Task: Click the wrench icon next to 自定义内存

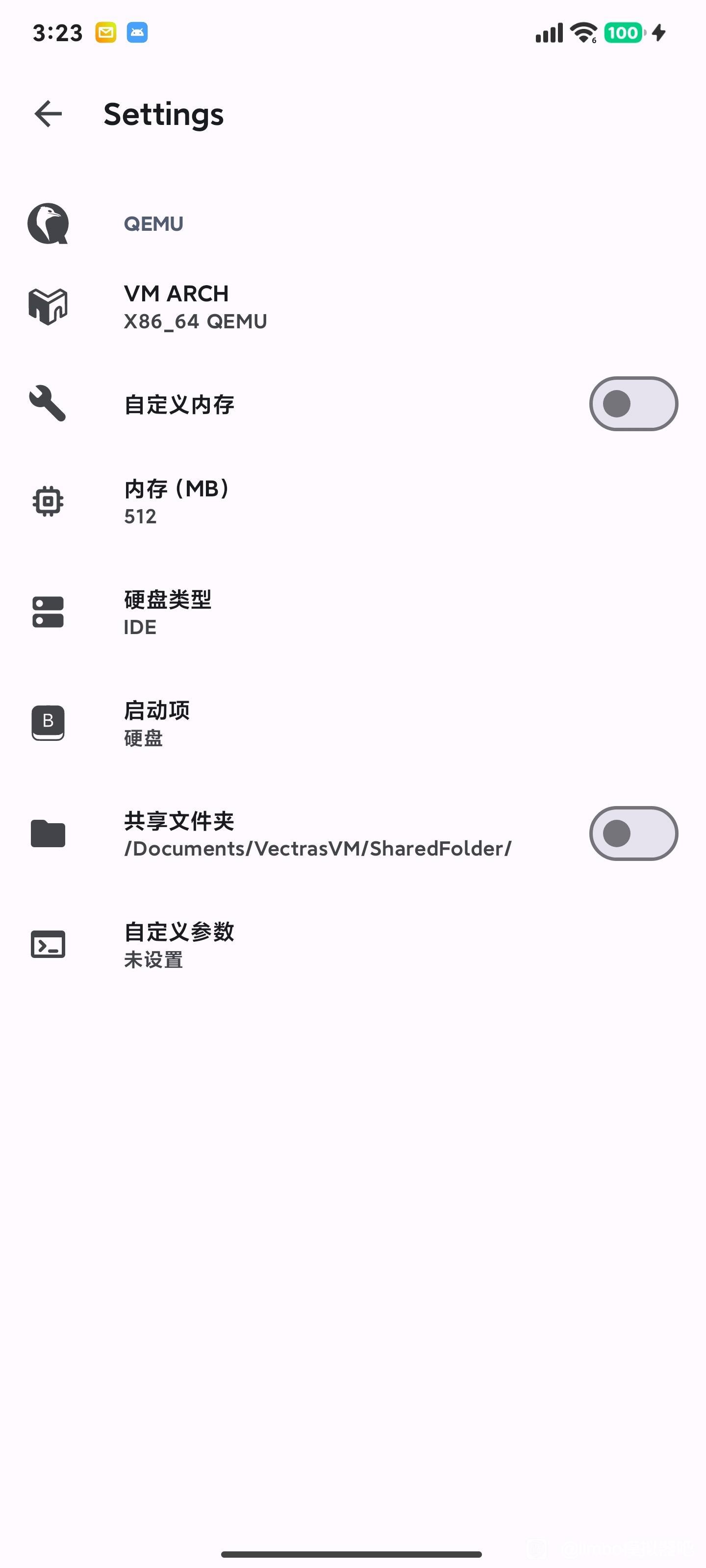Action: point(48,403)
